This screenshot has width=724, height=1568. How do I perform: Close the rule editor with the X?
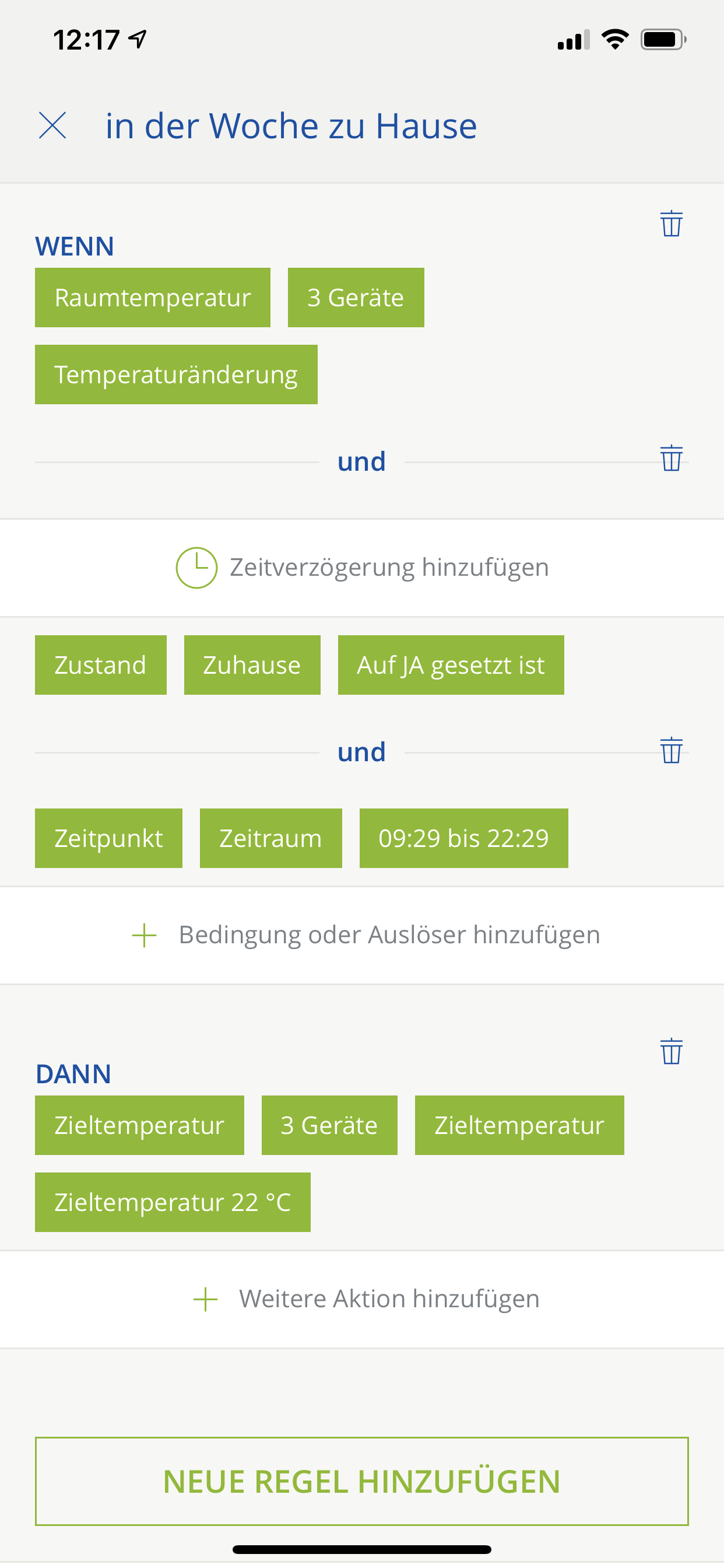52,125
